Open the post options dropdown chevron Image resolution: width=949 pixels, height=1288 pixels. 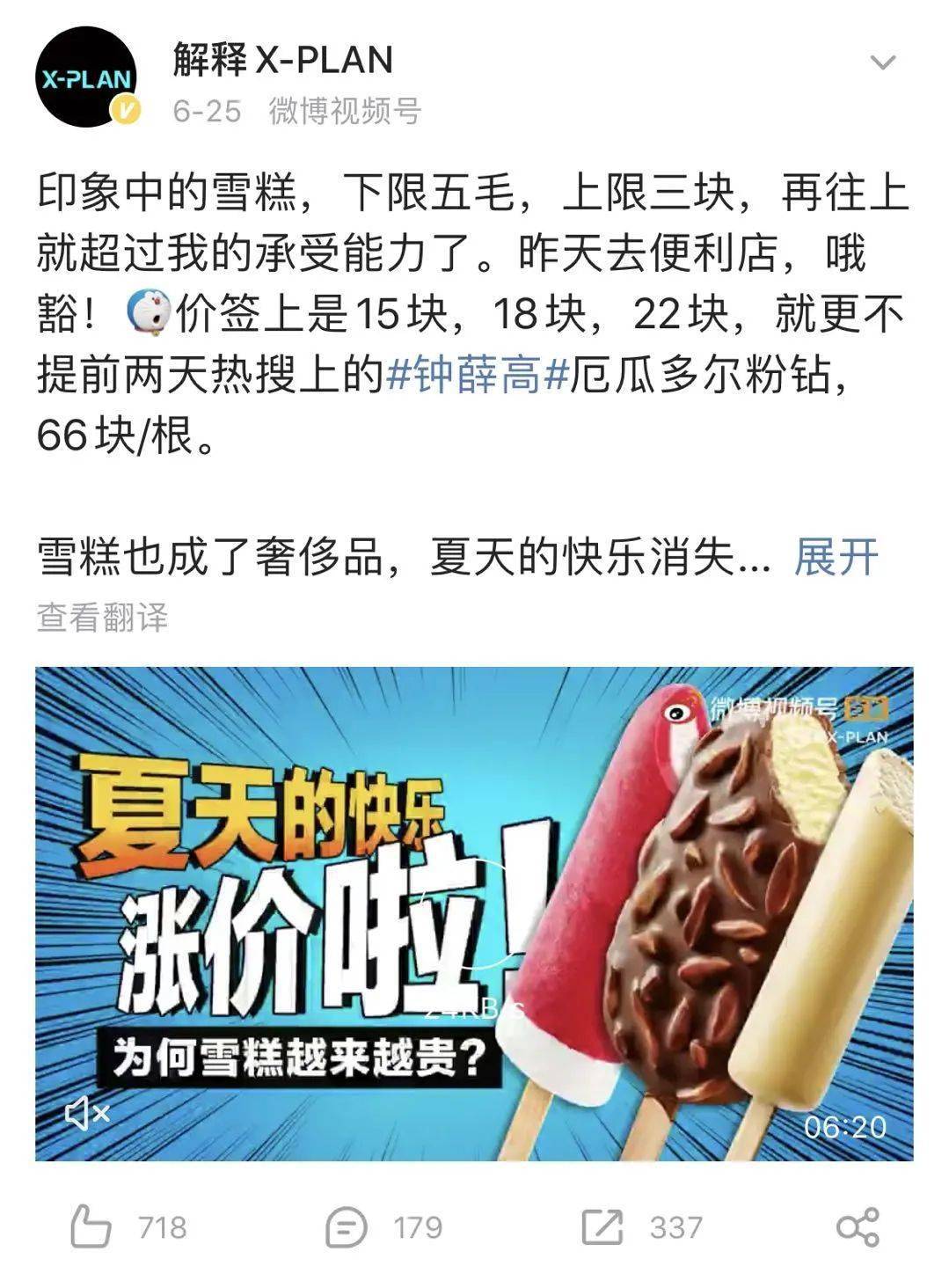click(x=882, y=63)
